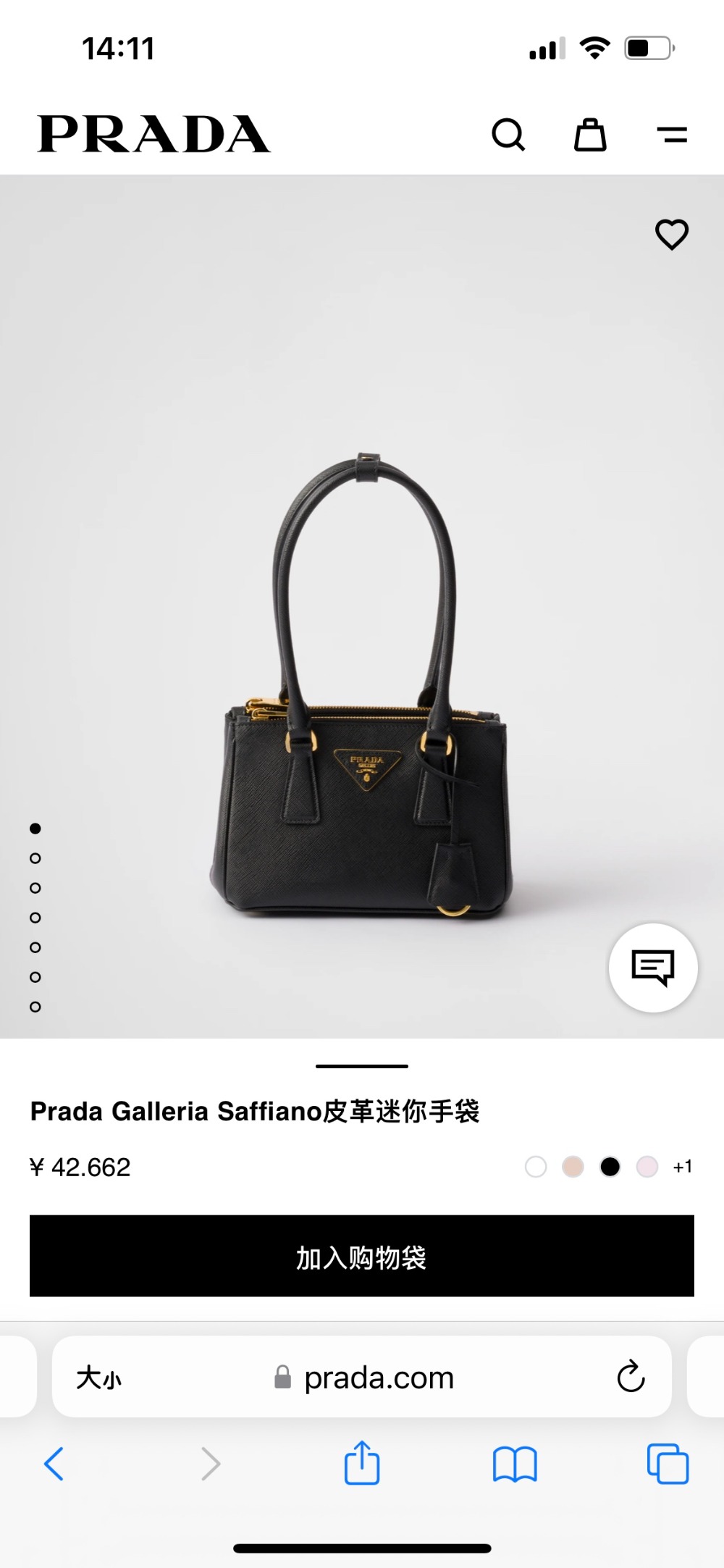Choose the black color swatch
724x1568 pixels.
coord(610,1167)
